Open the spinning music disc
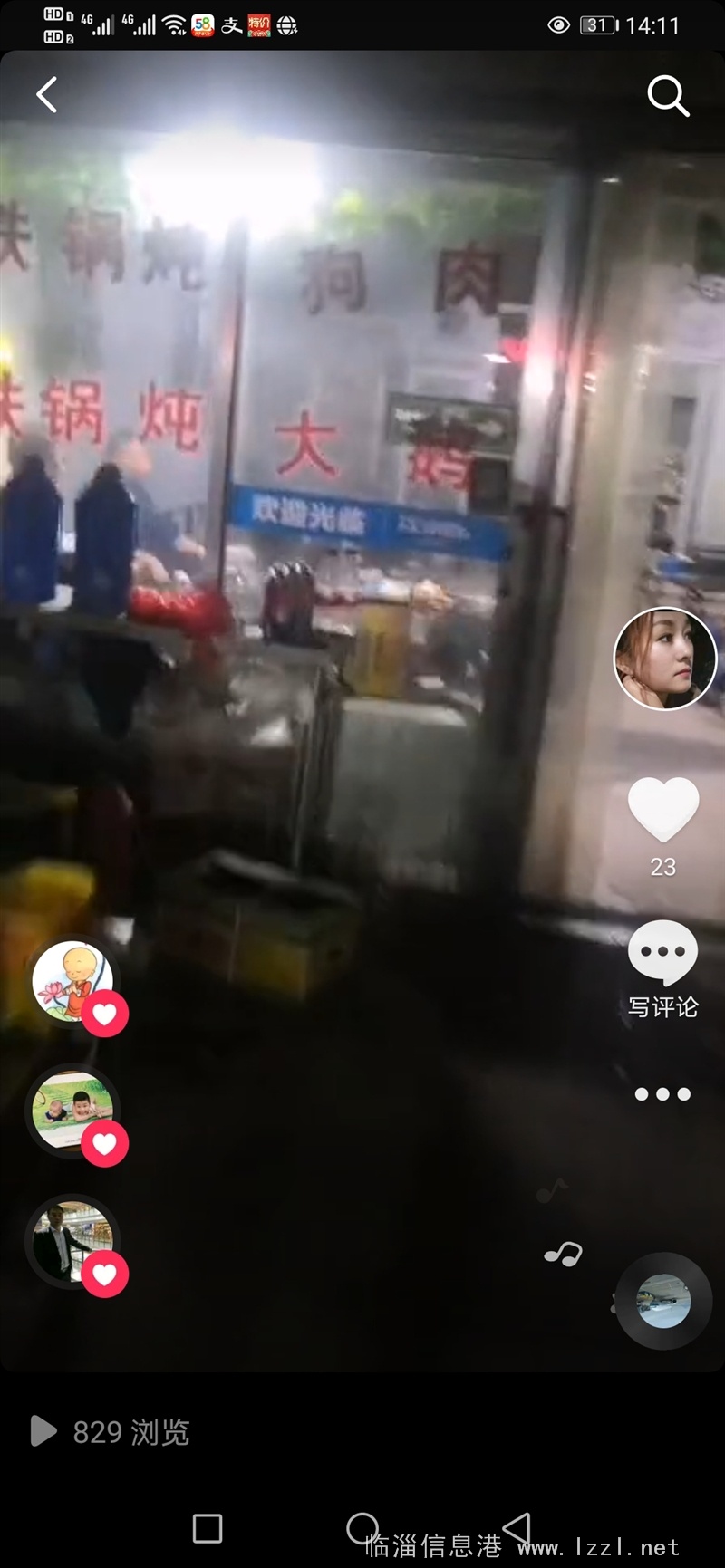This screenshot has height=1568, width=725. [x=664, y=1302]
